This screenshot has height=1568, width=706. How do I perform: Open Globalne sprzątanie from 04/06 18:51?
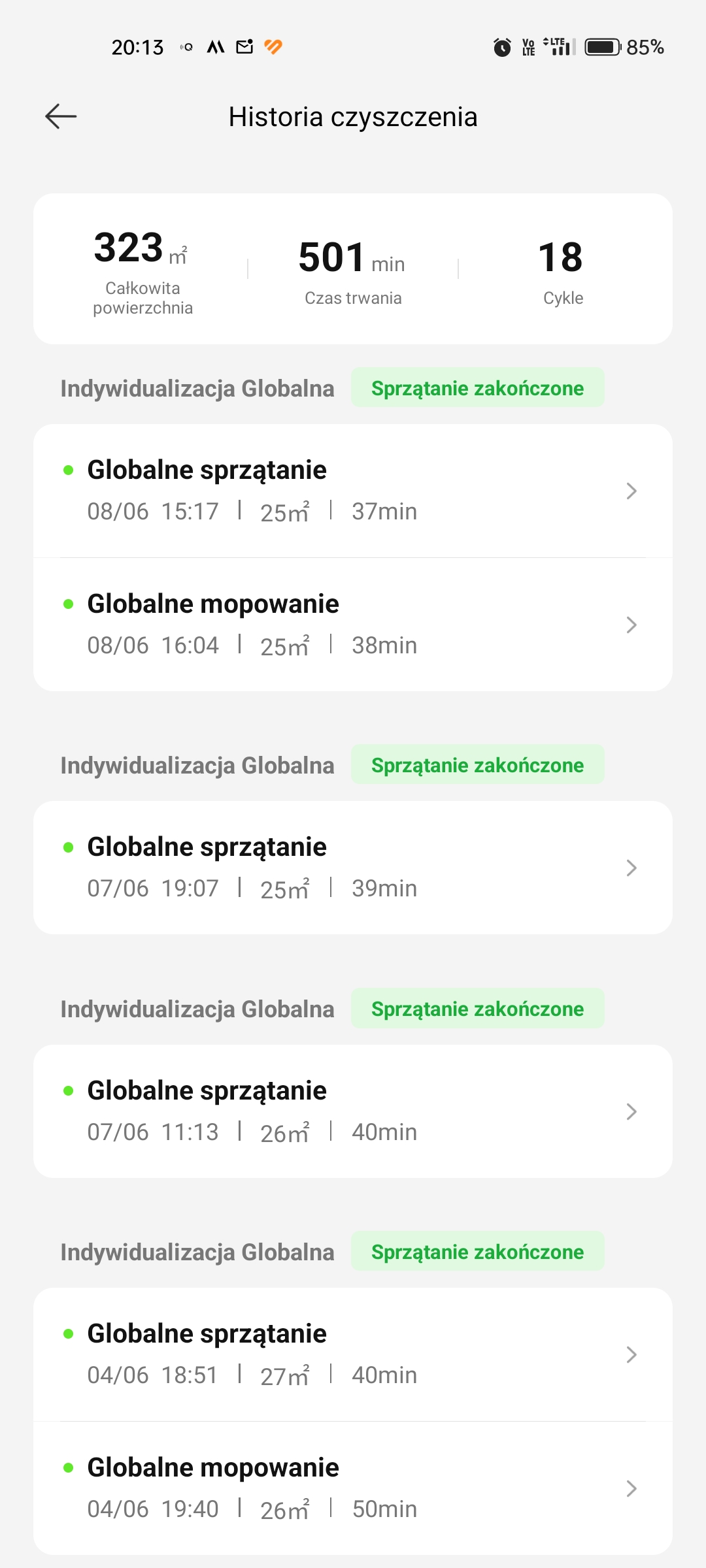click(353, 1354)
